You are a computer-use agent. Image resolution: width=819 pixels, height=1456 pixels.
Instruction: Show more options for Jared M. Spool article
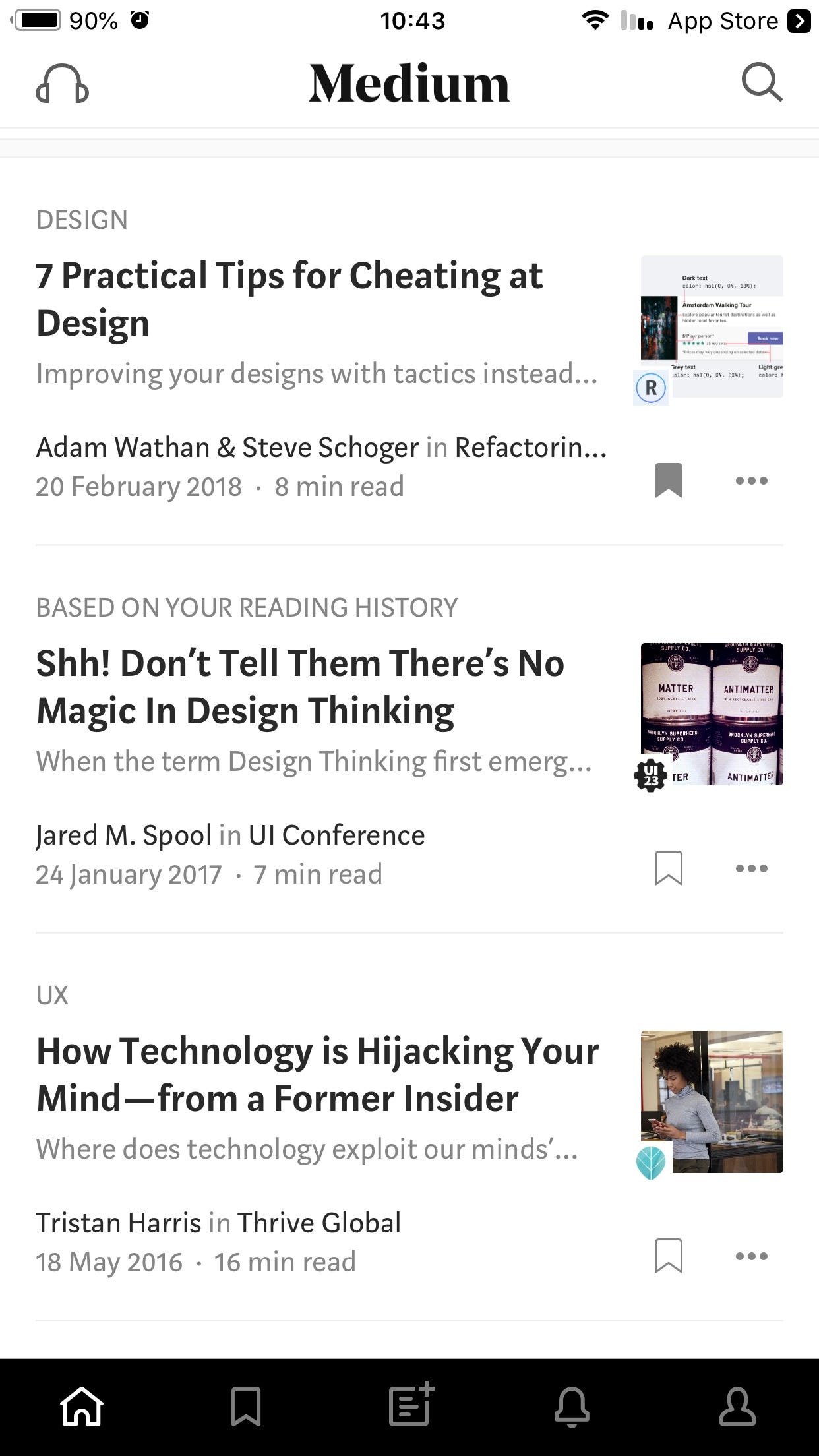point(751,868)
